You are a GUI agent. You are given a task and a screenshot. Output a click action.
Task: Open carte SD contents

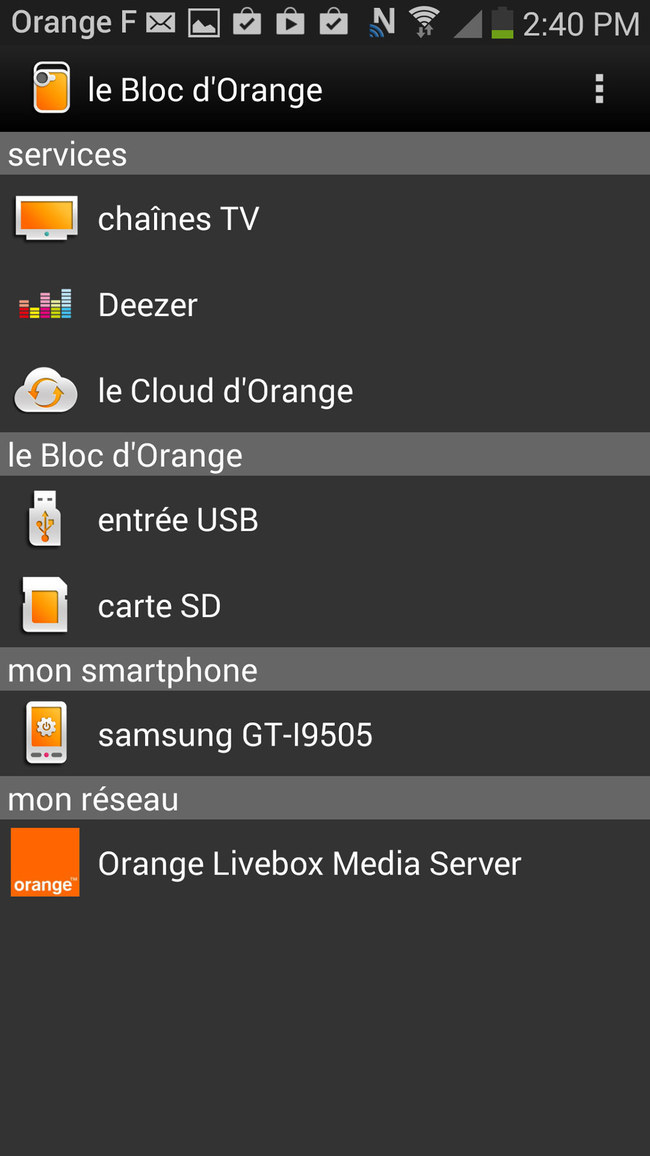pos(325,605)
